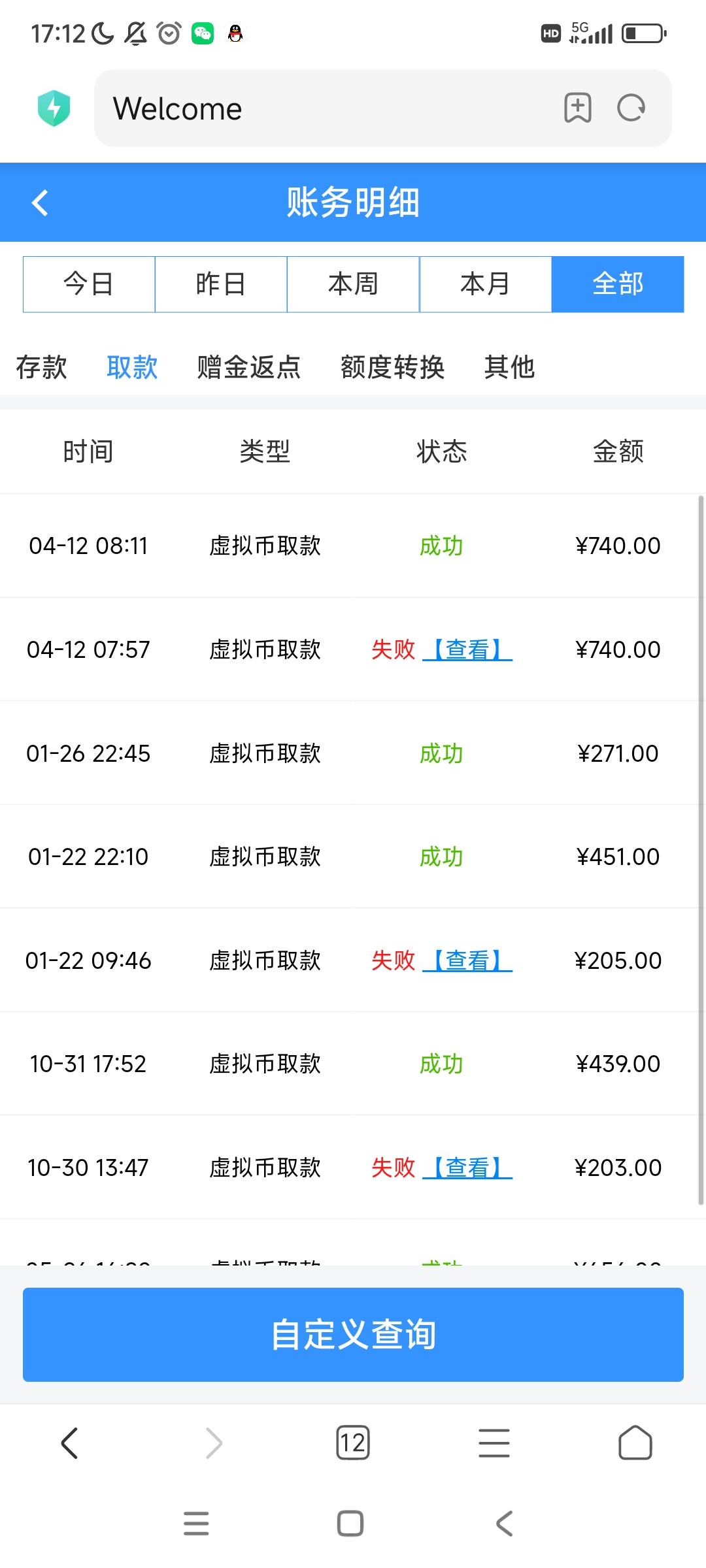
Task: Tap the add-bookmark icon beside the refresh icon
Action: [578, 108]
